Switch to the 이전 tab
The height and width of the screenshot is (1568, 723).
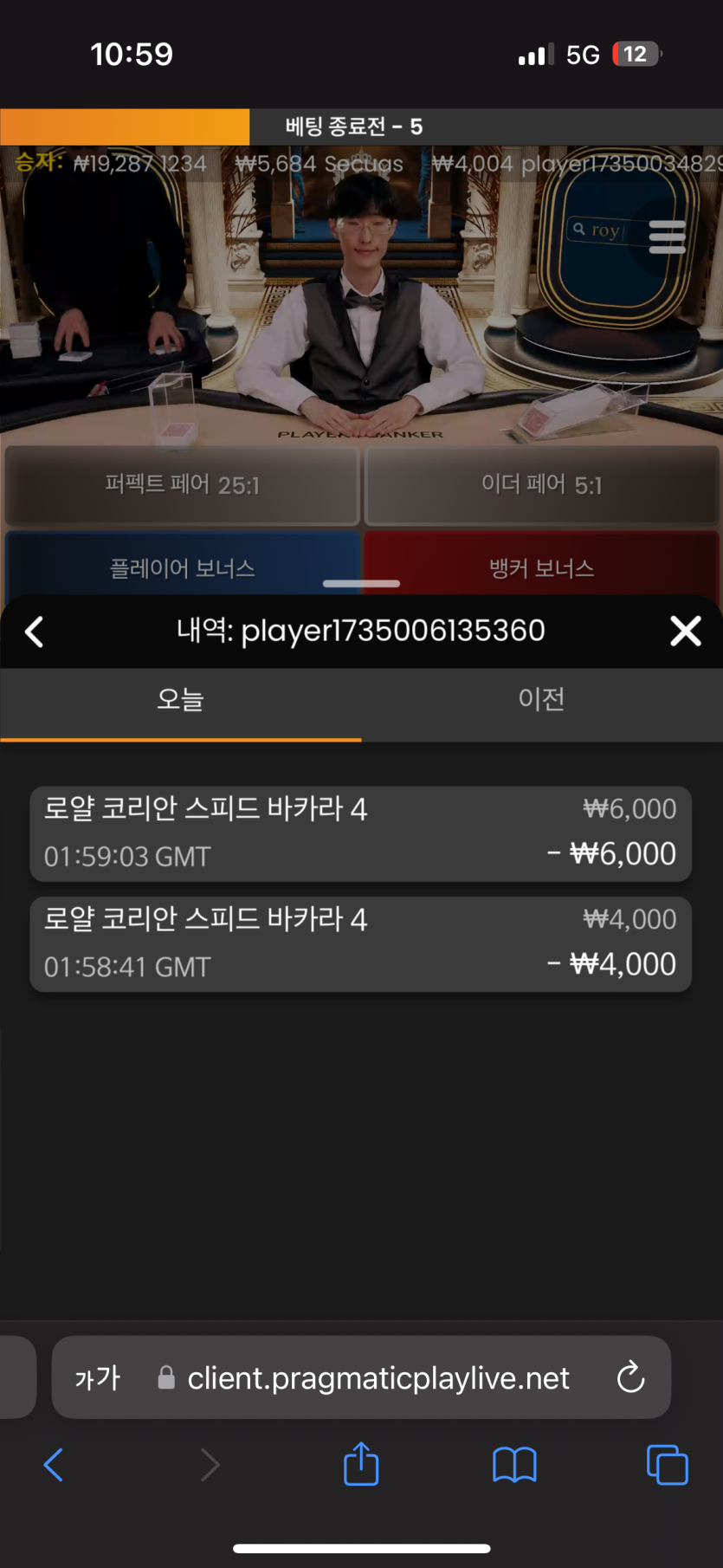click(541, 699)
